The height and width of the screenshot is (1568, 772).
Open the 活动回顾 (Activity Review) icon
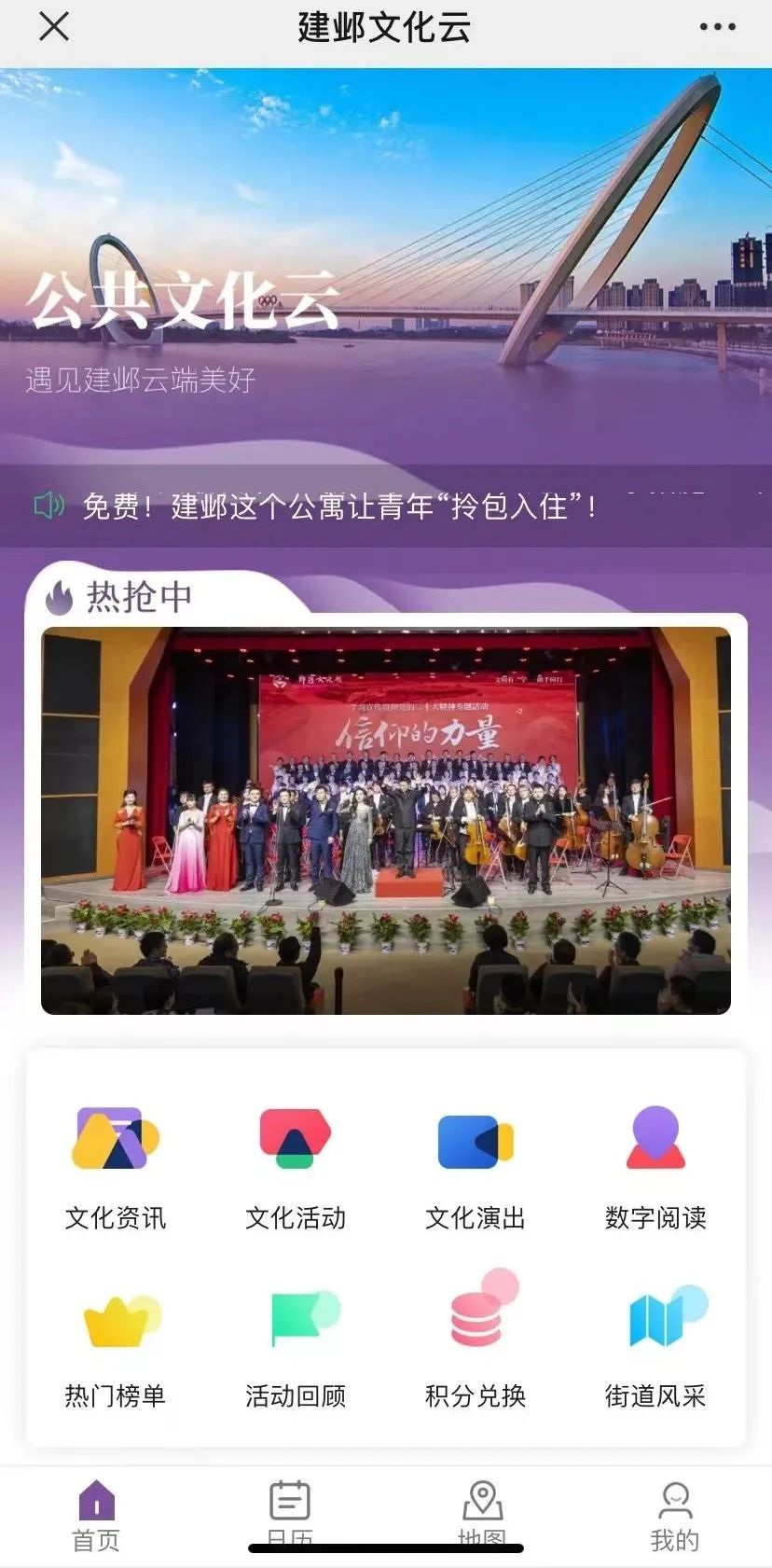pyautogui.click(x=295, y=1343)
